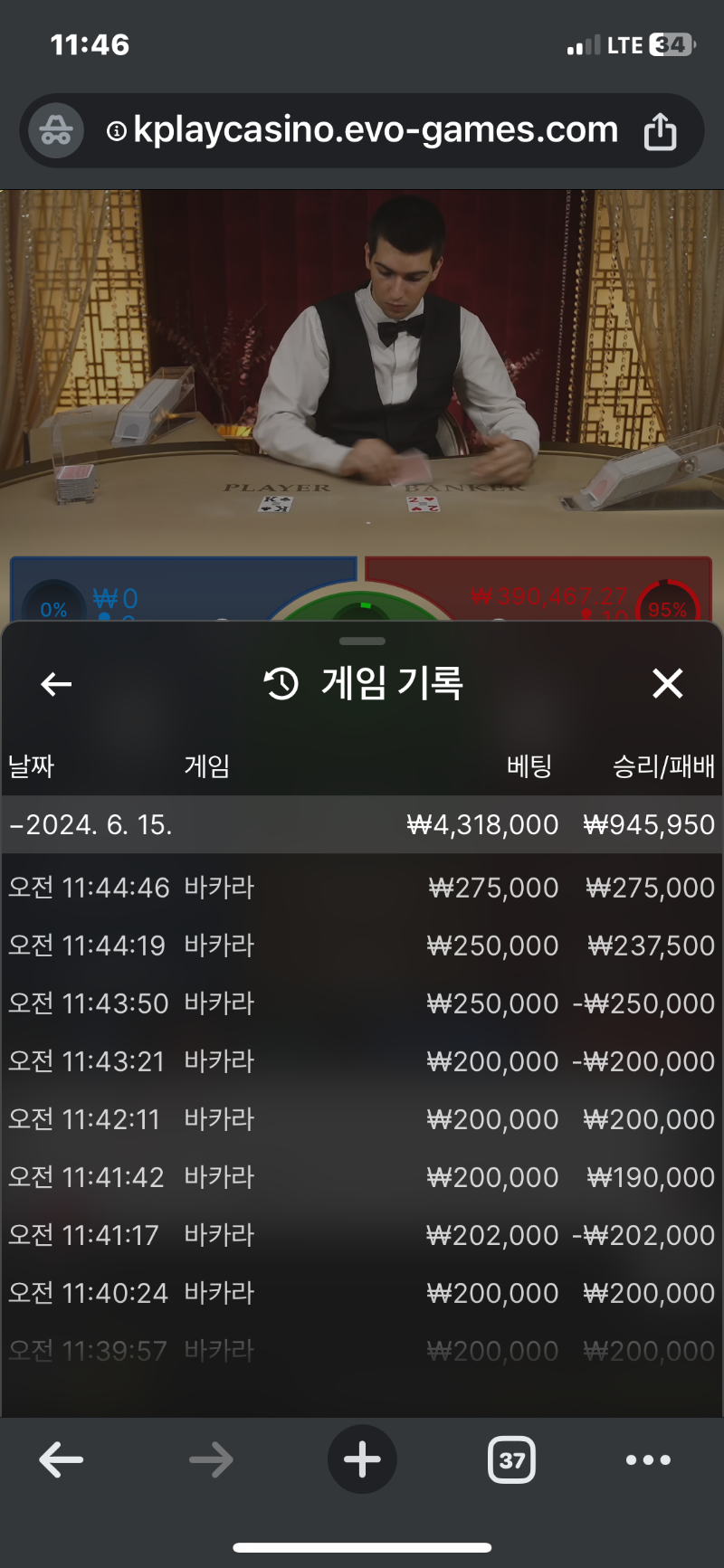The image size is (724, 1568).
Task: Open the 오전 11:41:17 바카라 record
Action: point(362,1235)
